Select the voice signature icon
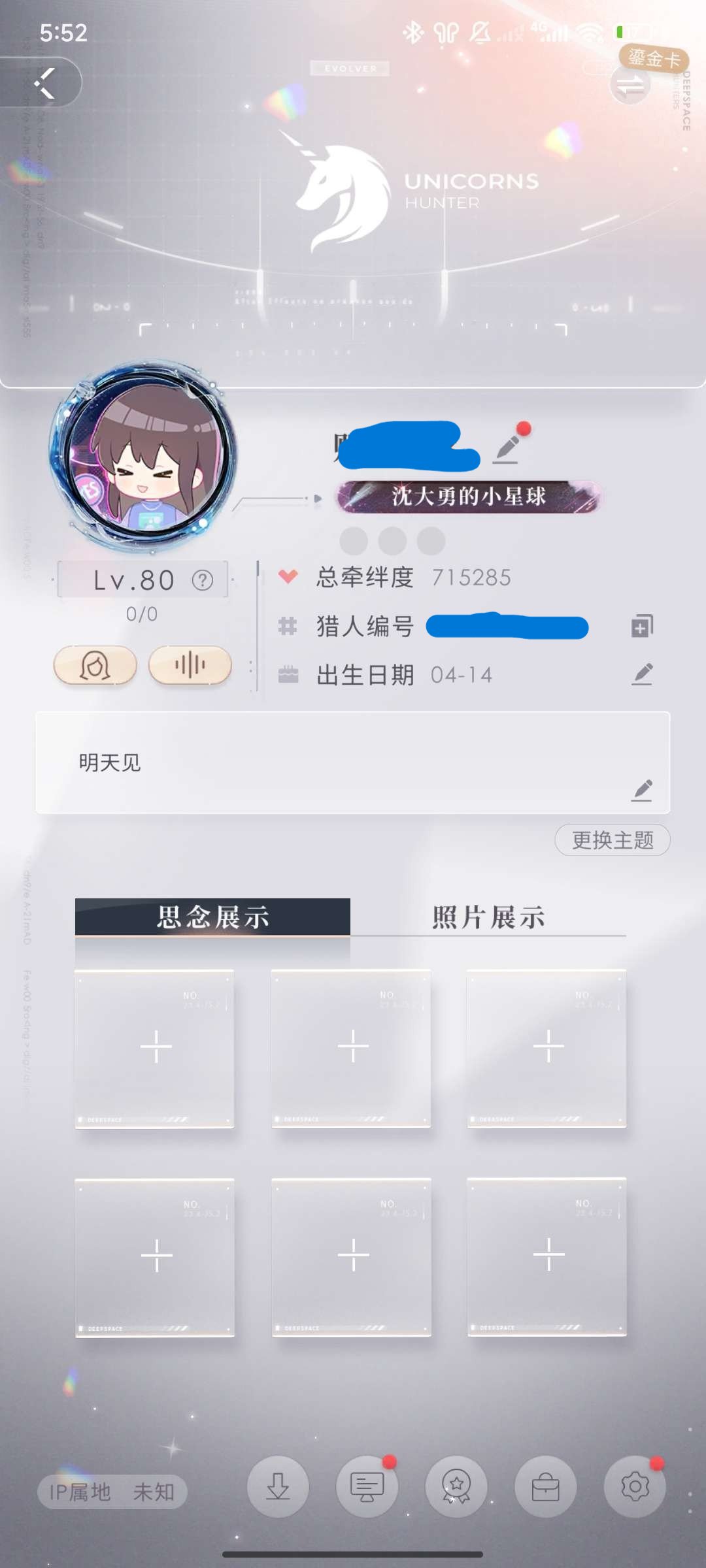This screenshot has width=706, height=1568. coord(190,665)
